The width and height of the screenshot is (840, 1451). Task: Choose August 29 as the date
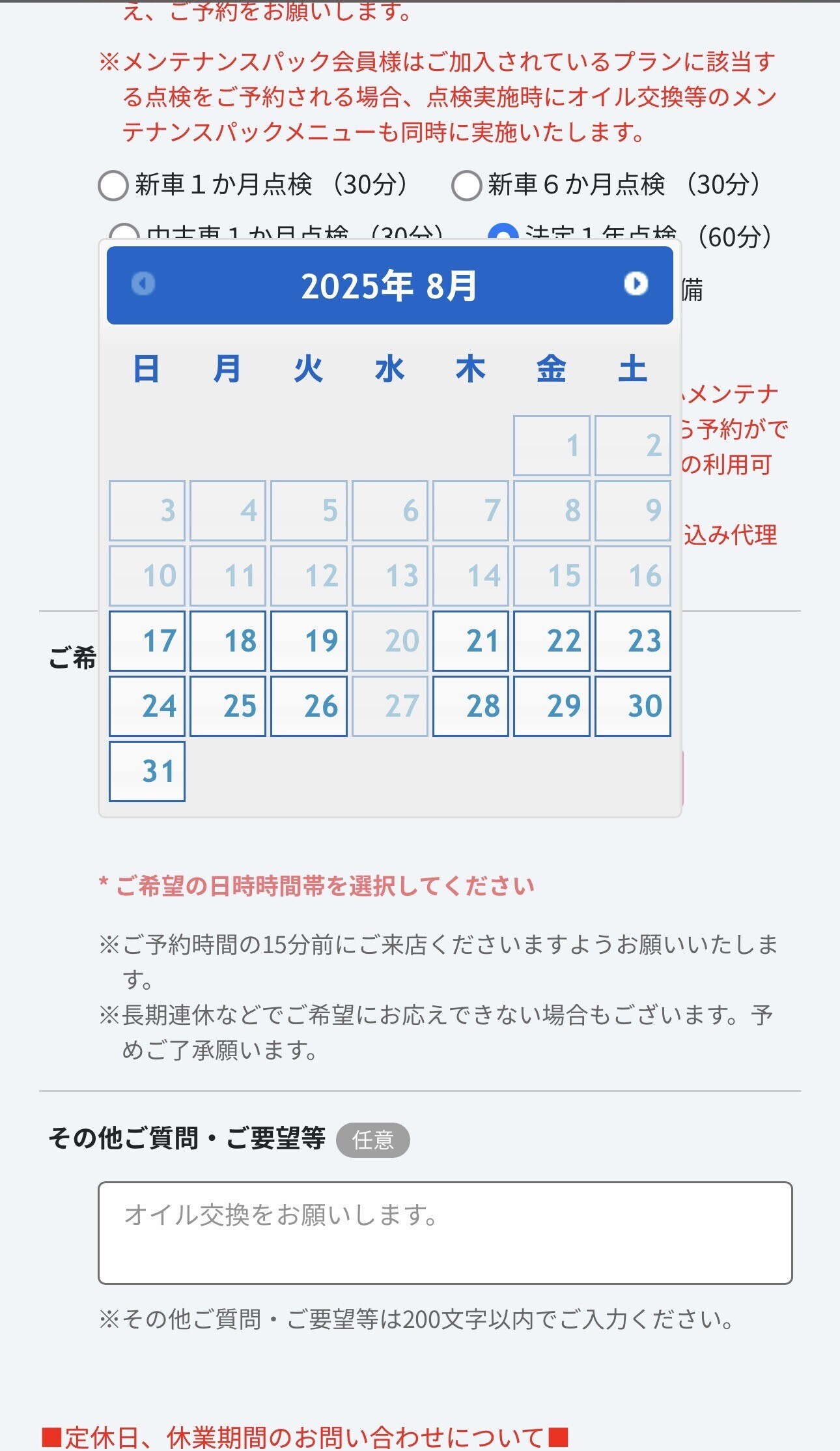point(552,706)
